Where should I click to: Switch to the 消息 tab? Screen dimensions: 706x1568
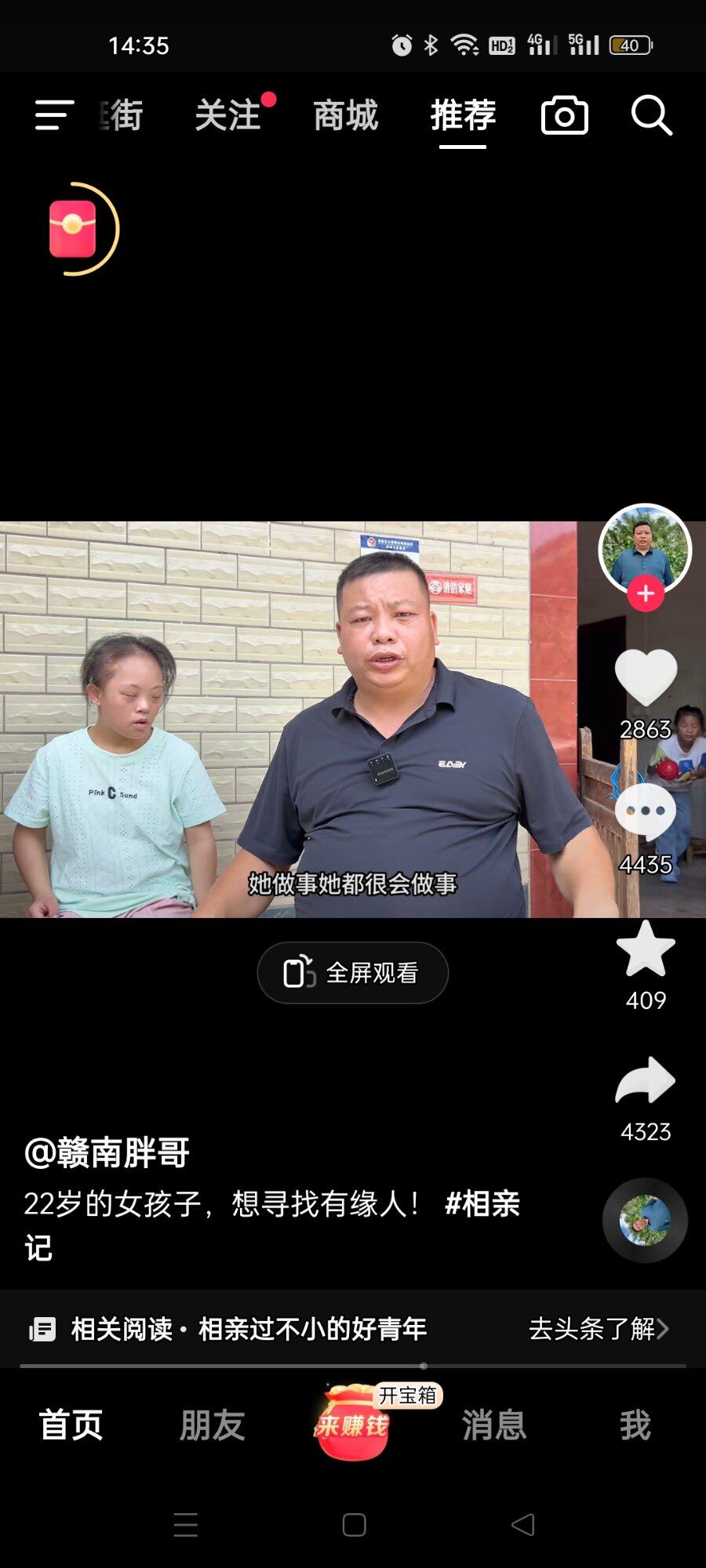point(493,1425)
